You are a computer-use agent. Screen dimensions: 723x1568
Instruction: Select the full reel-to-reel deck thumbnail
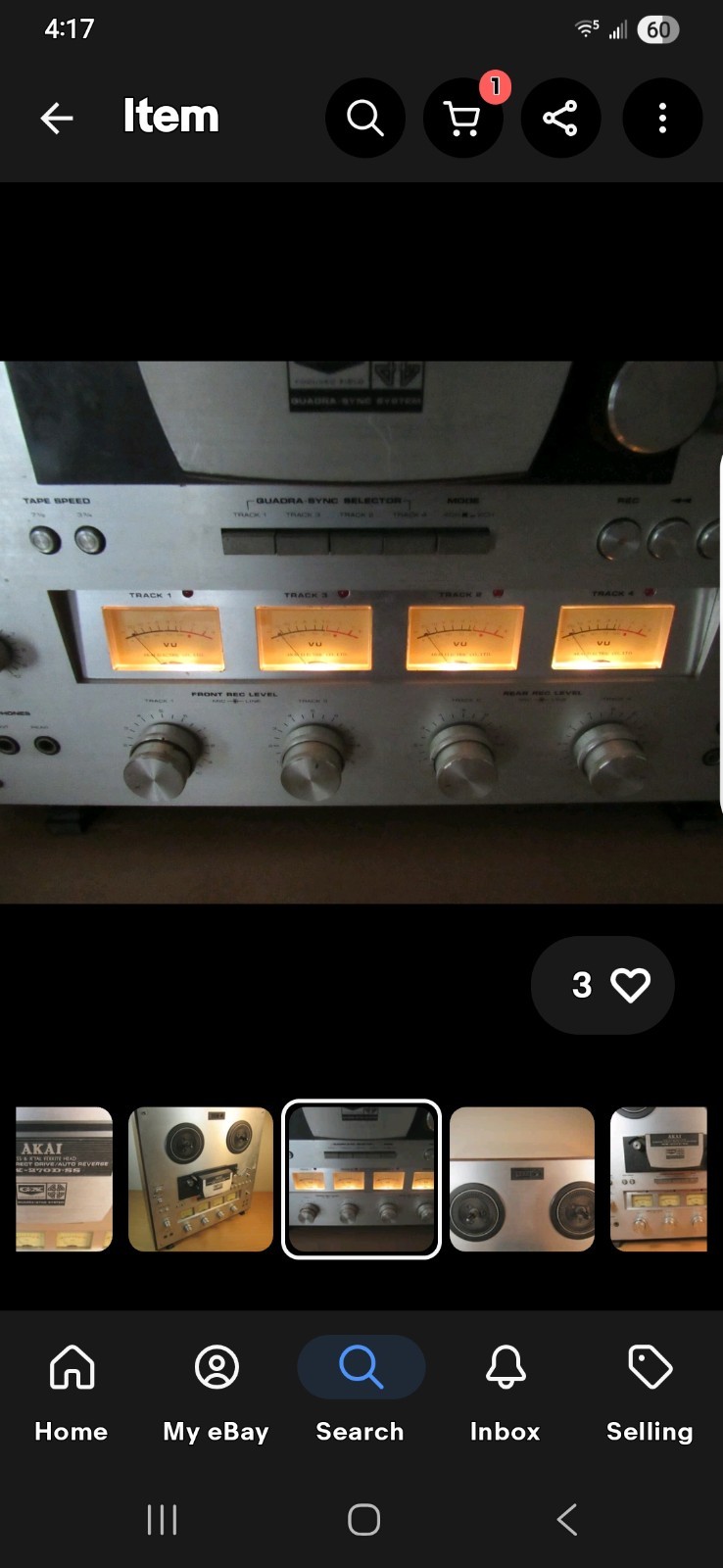coord(201,1179)
